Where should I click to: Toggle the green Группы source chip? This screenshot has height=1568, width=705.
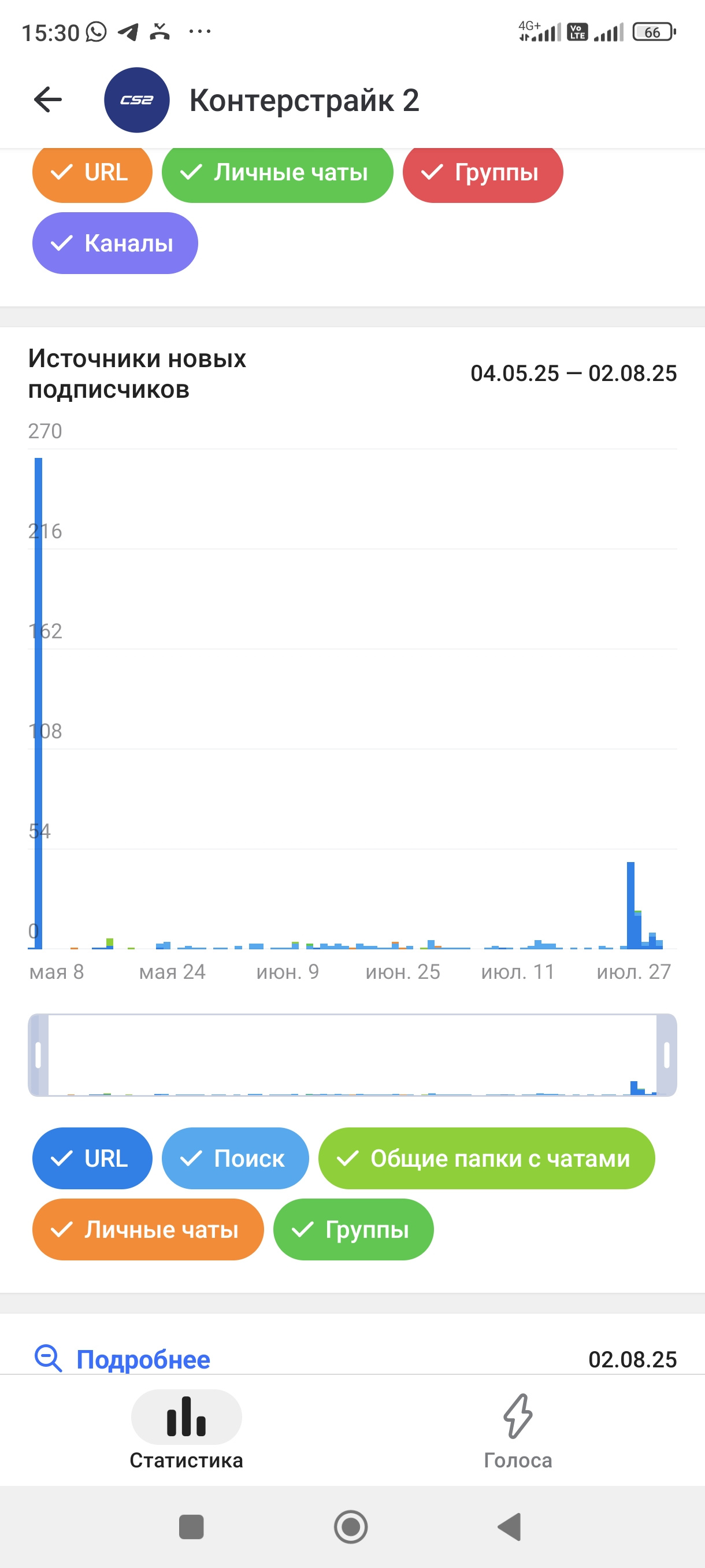click(x=354, y=1230)
